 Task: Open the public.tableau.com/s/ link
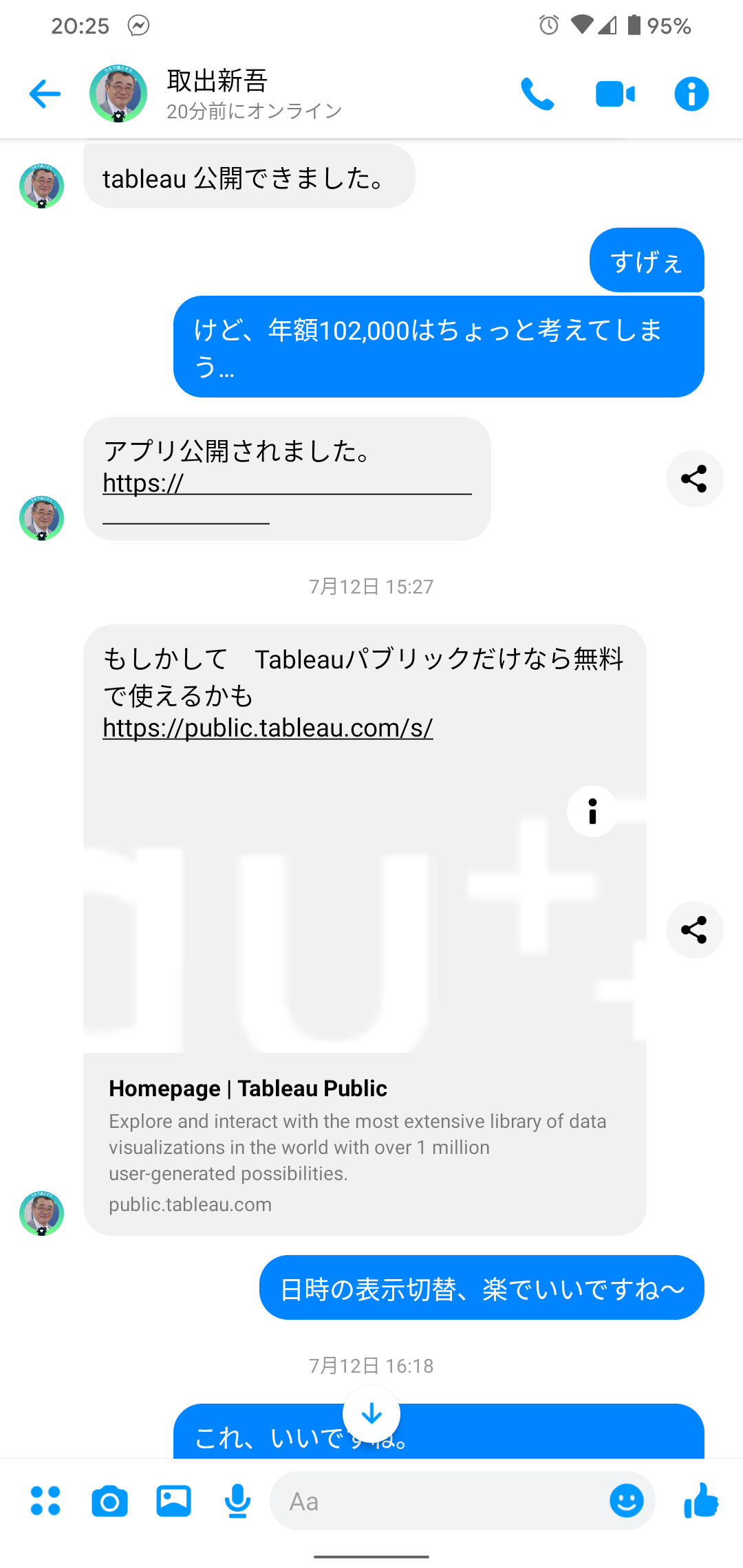(268, 728)
